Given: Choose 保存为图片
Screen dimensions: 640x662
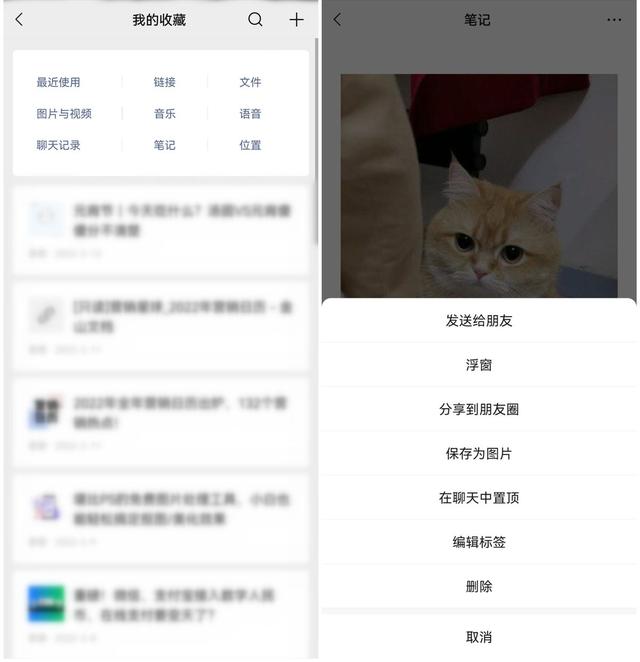Looking at the screenshot, I should pyautogui.click(x=478, y=453).
